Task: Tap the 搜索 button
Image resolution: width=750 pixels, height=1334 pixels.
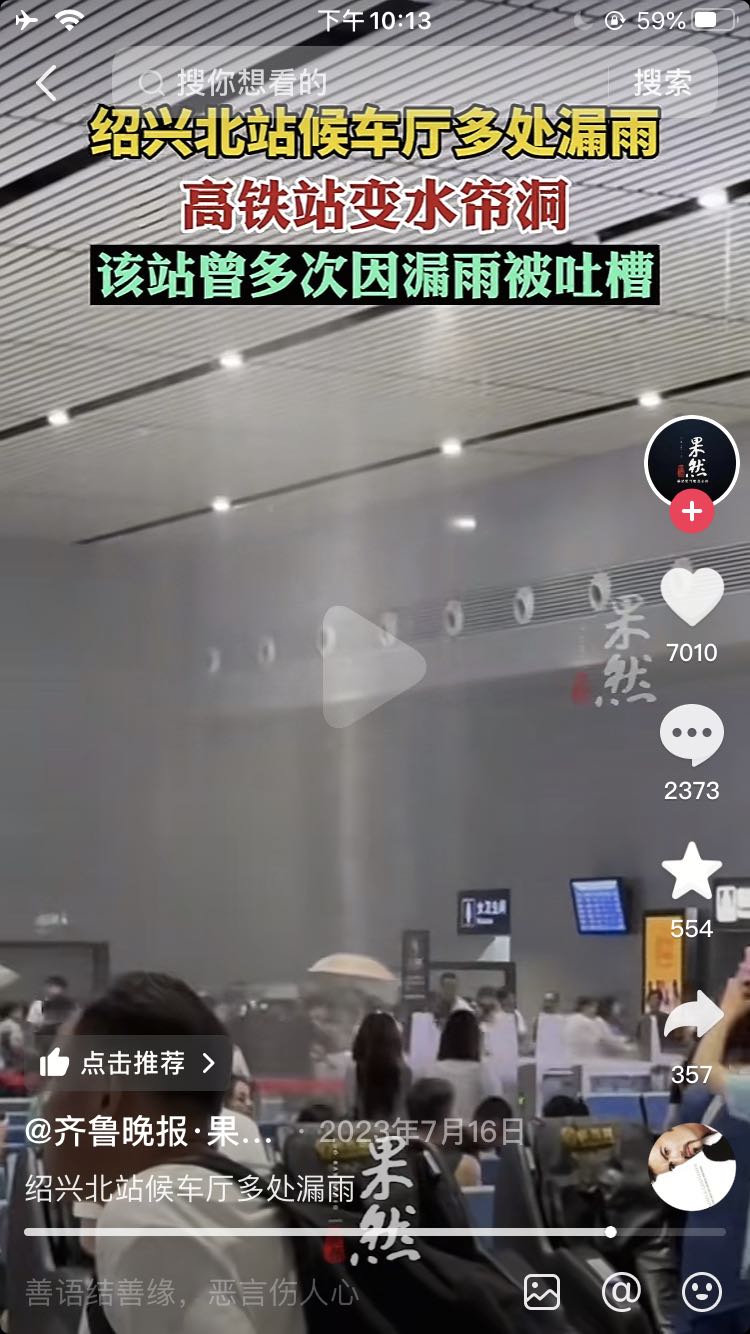Action: point(662,83)
